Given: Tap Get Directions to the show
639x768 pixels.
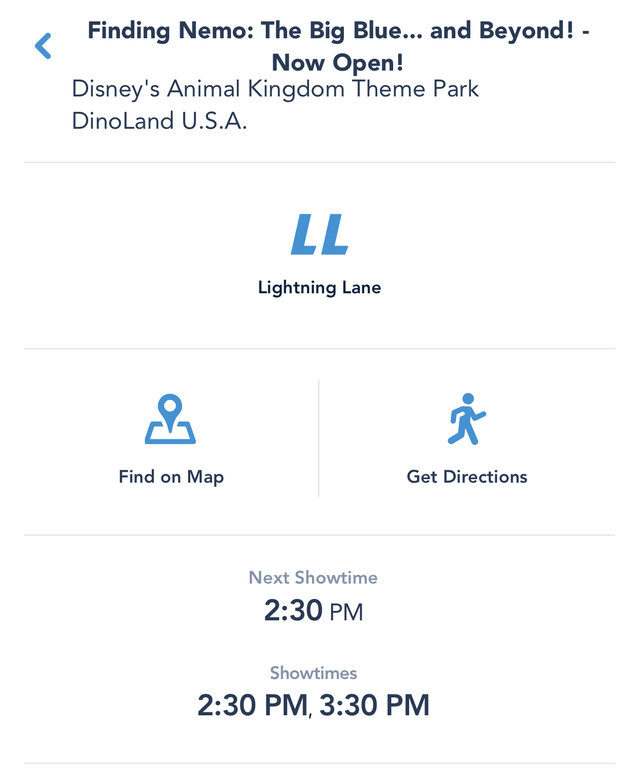Looking at the screenshot, I should pos(466,439).
